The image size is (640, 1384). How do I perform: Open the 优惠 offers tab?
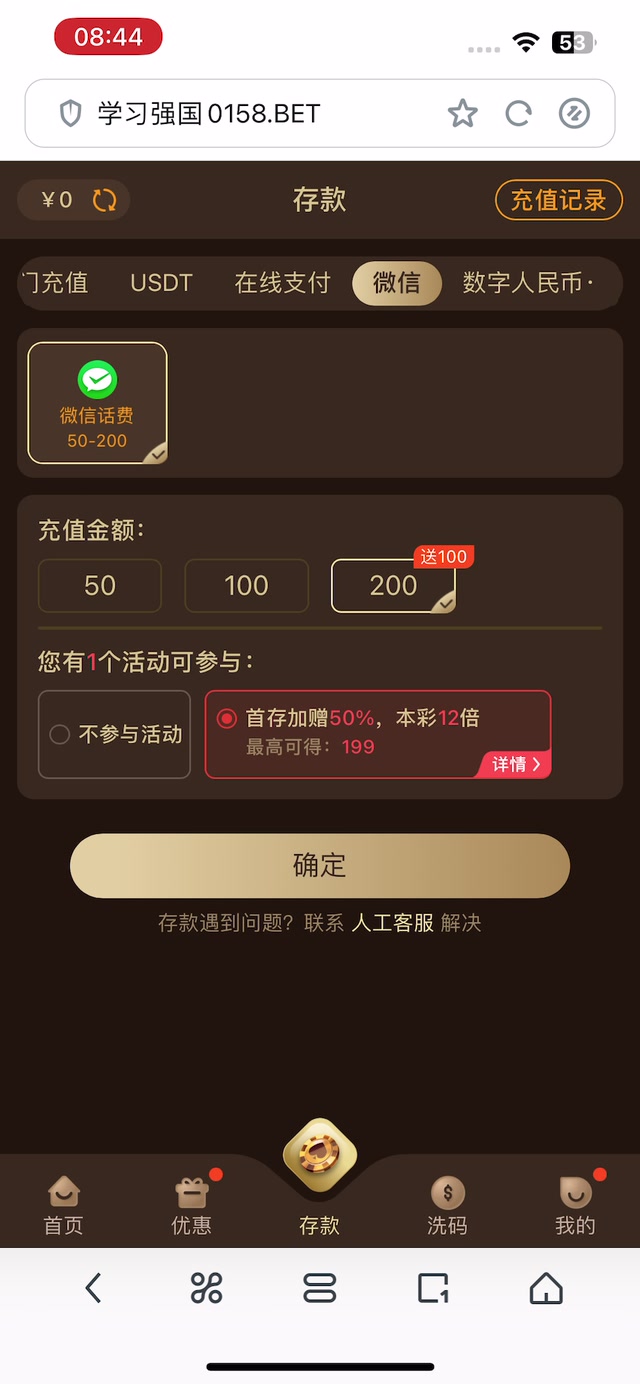[x=191, y=1205]
